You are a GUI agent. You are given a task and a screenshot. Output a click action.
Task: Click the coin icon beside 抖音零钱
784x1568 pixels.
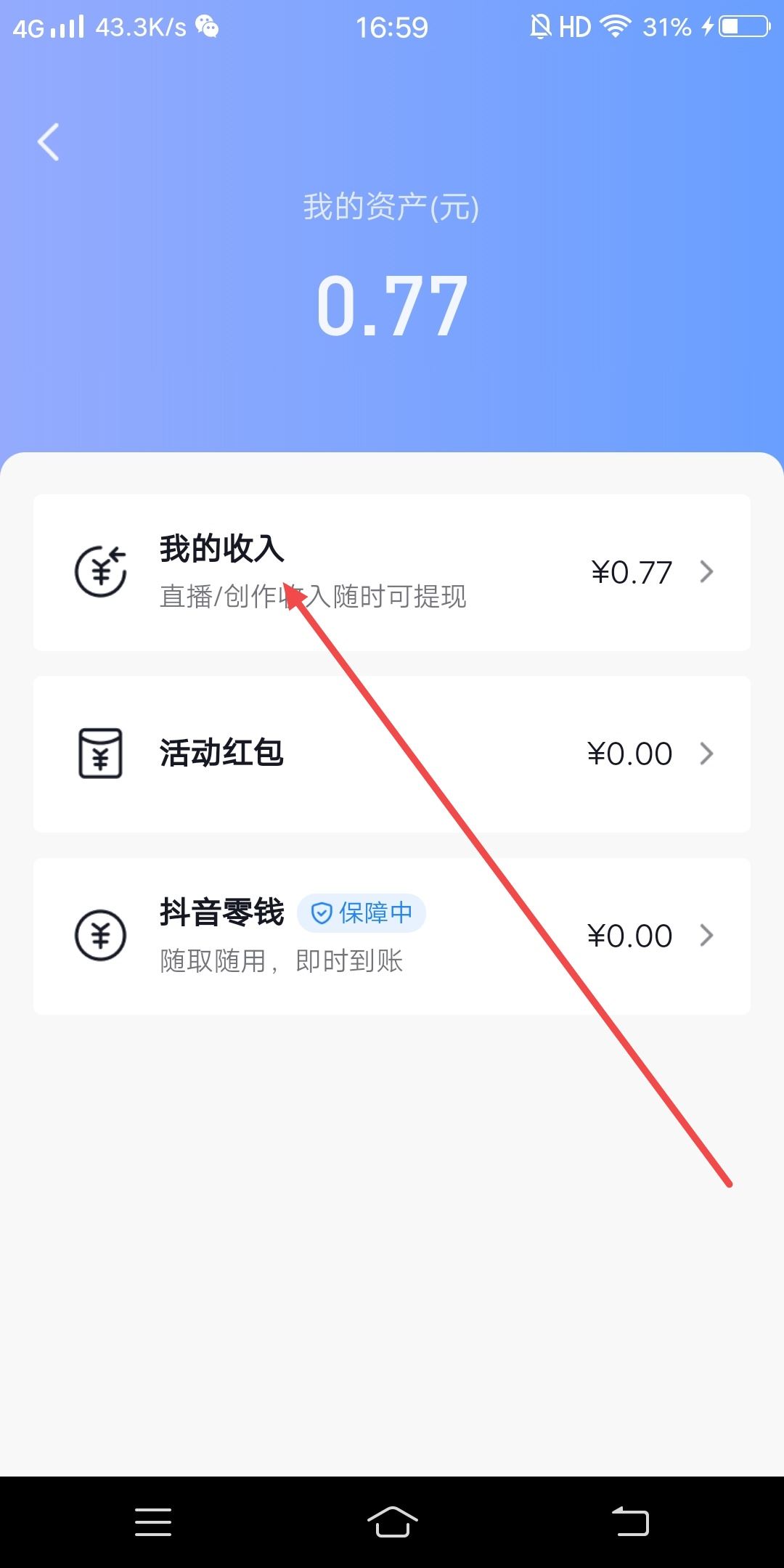tap(101, 936)
